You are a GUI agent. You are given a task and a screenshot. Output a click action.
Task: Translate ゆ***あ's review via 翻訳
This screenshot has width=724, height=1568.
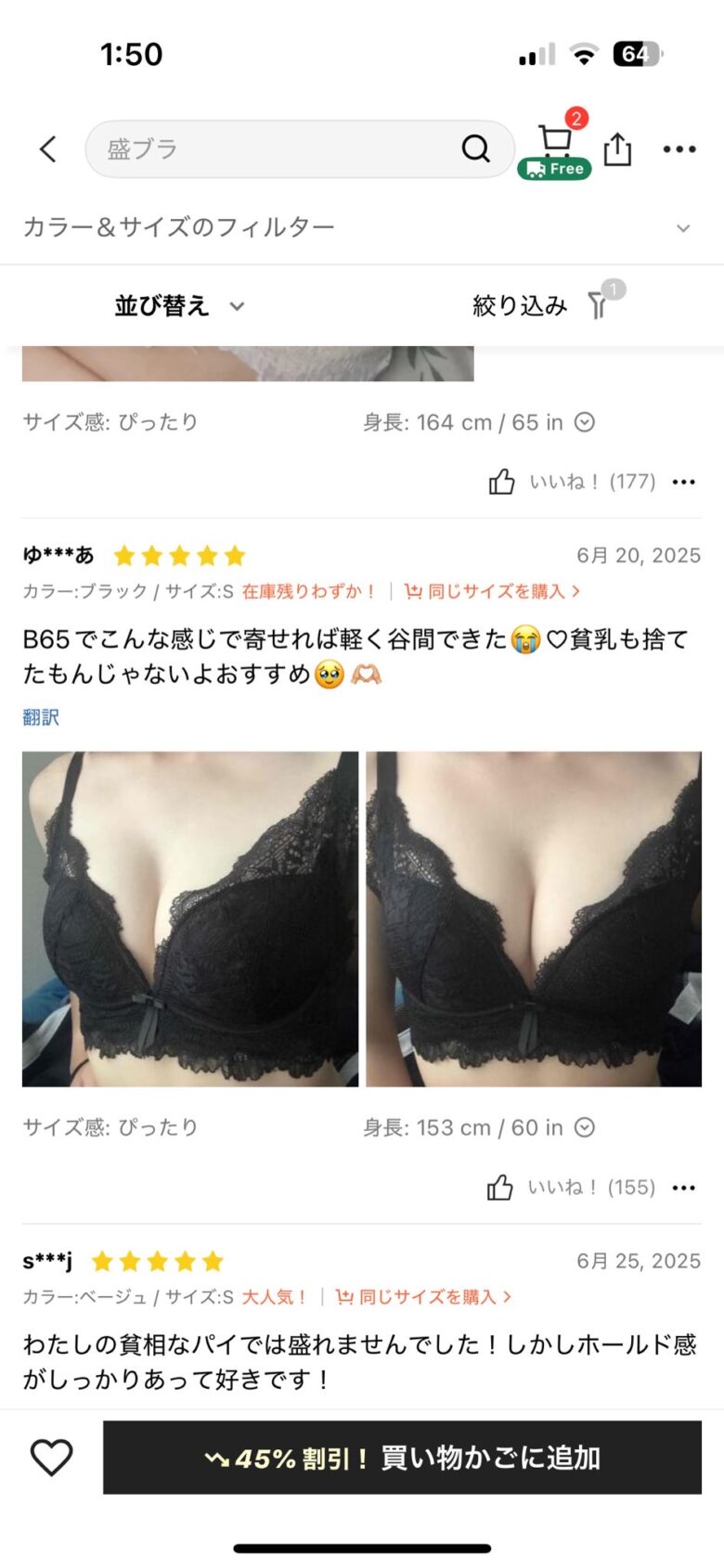coord(41,716)
